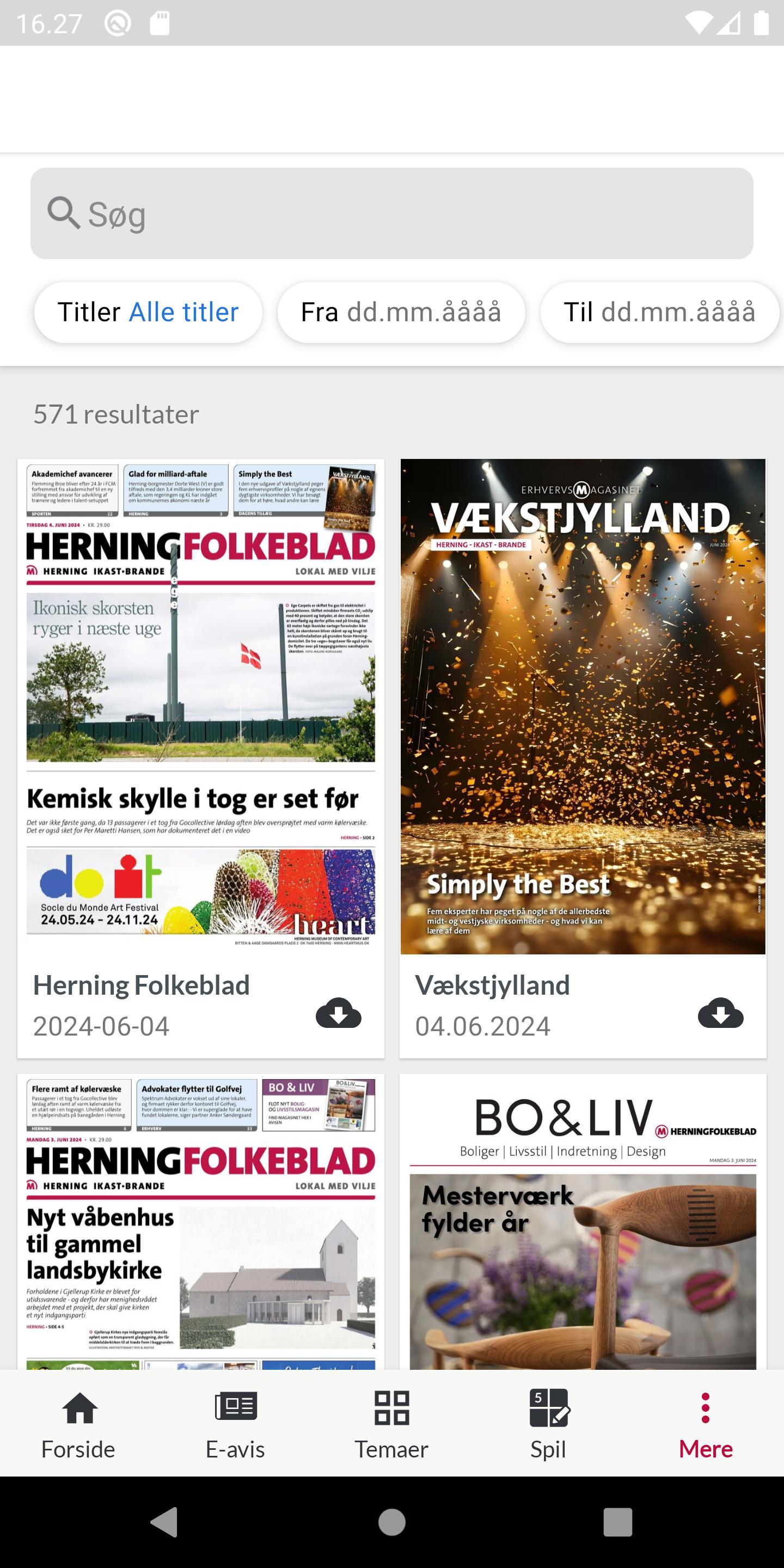Screen dimensions: 784x1568
Task: Download the Vækstjylland magazine
Action: (x=721, y=1013)
